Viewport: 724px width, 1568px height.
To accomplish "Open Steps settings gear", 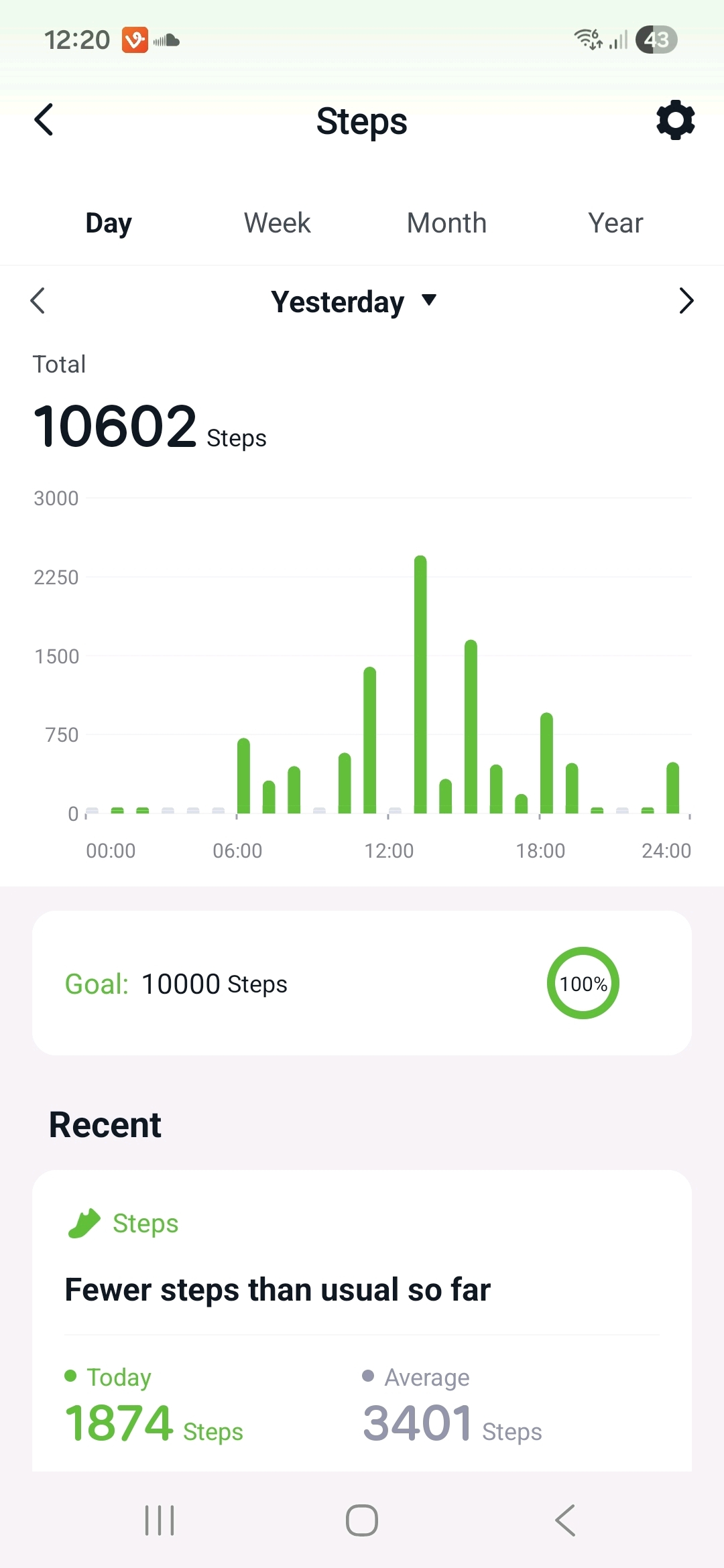I will click(x=675, y=121).
